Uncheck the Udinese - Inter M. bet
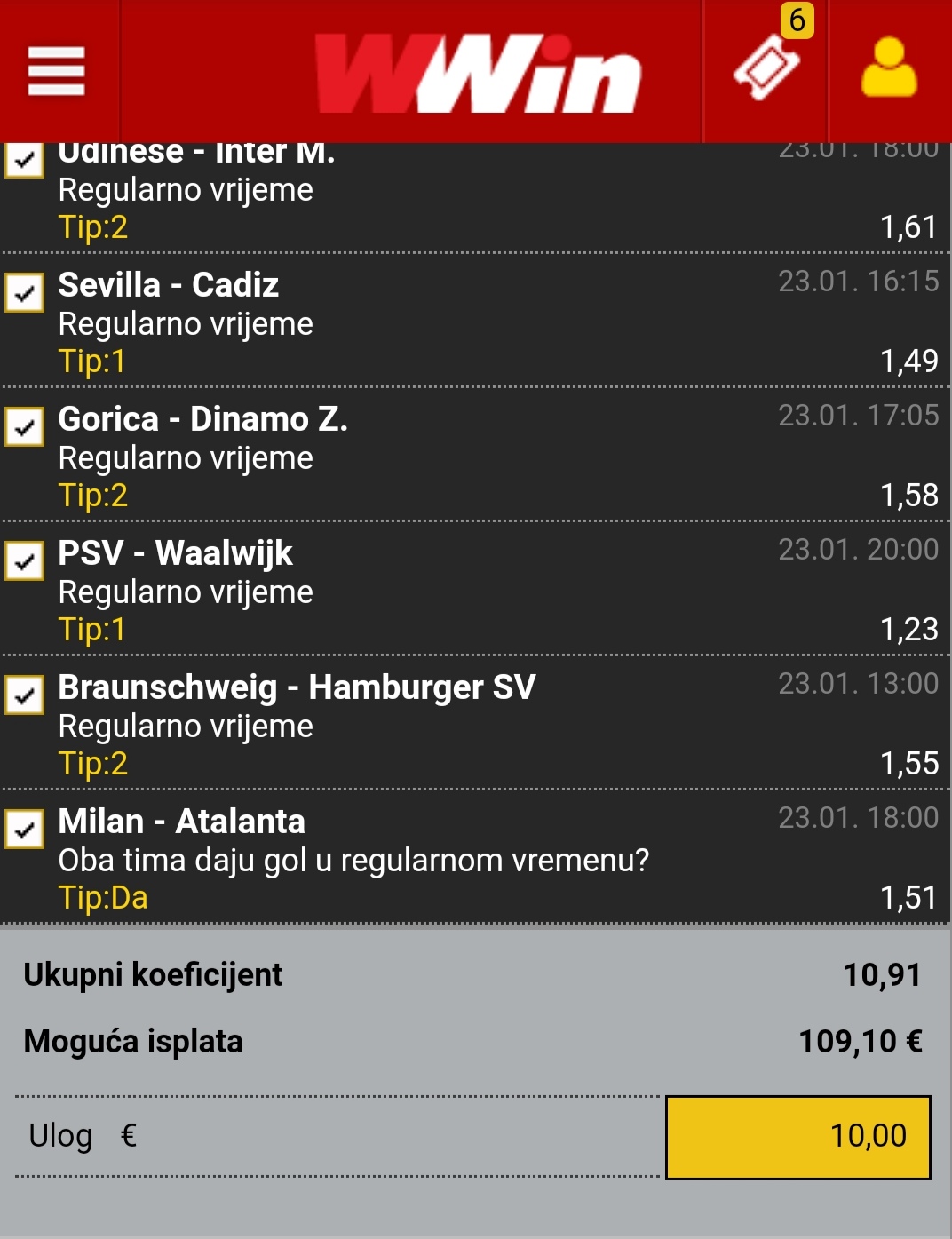Image resolution: width=952 pixels, height=1239 pixels. point(24,161)
